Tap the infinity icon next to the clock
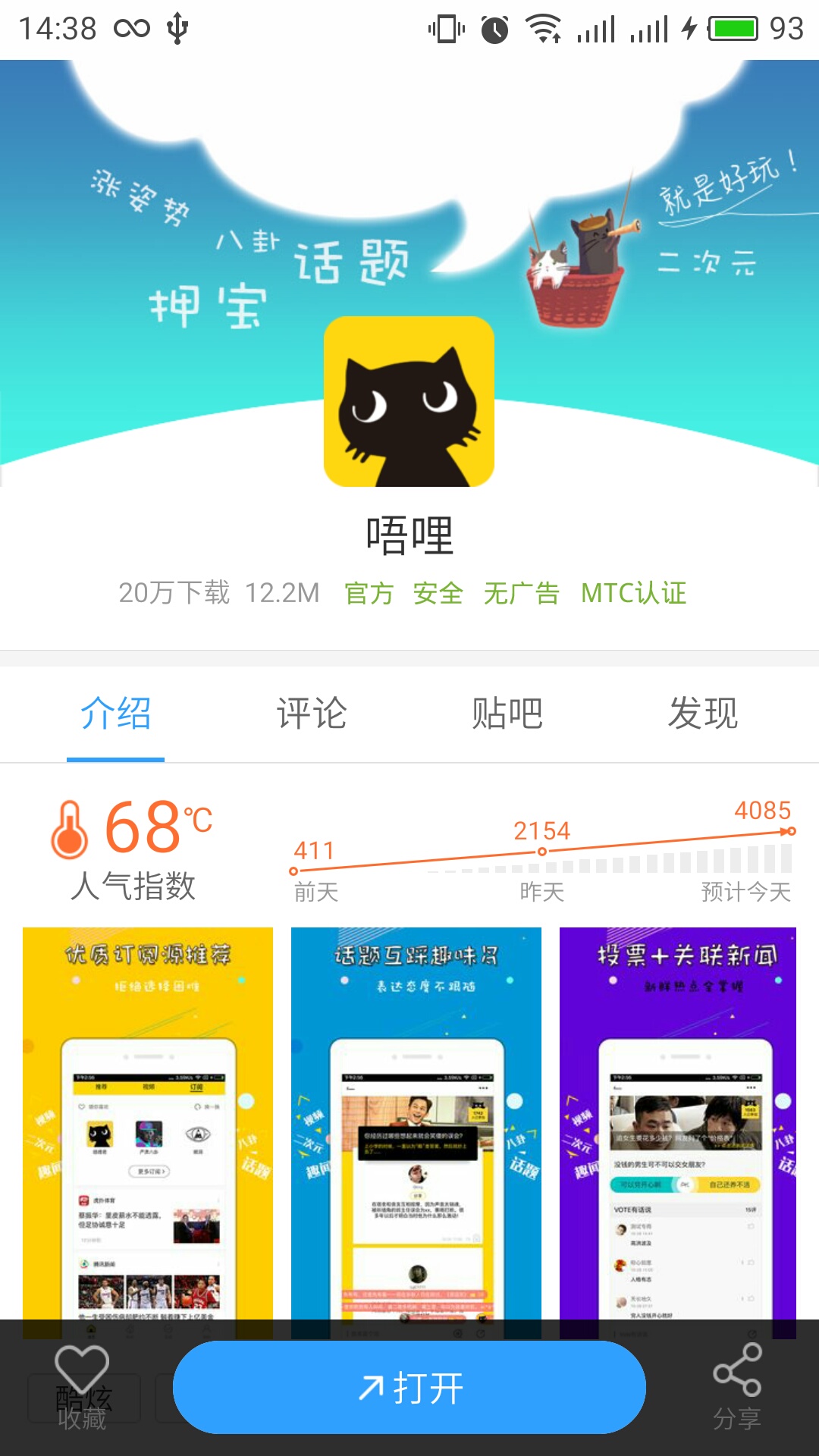 (130, 27)
